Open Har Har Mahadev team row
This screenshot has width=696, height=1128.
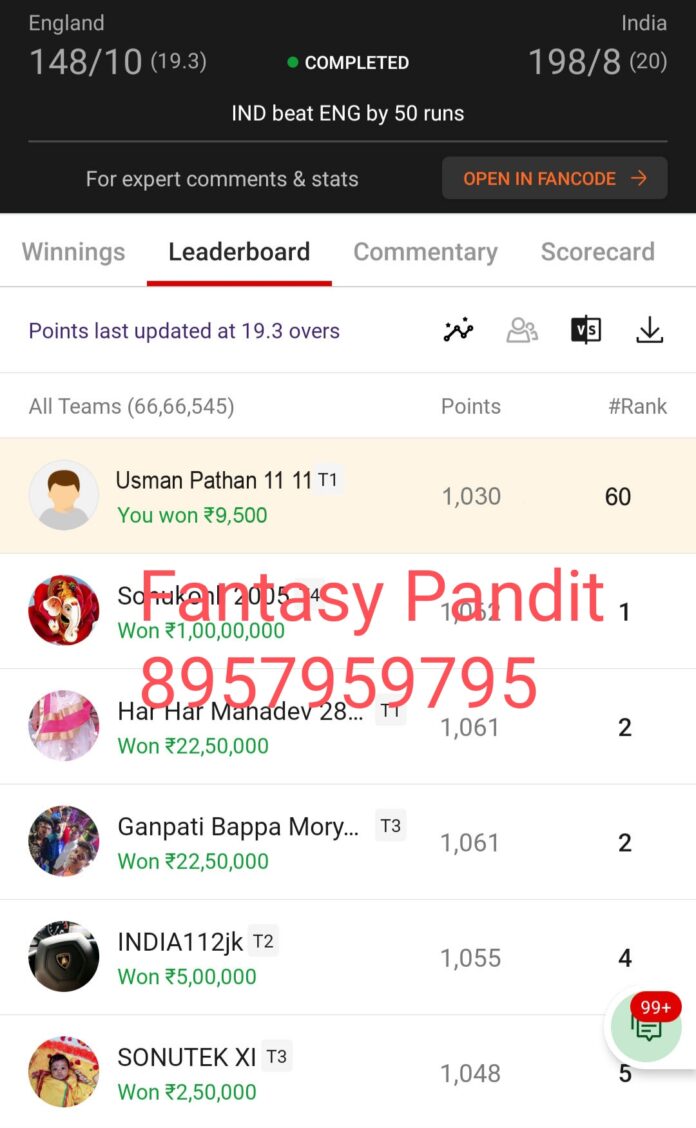[300, 727]
